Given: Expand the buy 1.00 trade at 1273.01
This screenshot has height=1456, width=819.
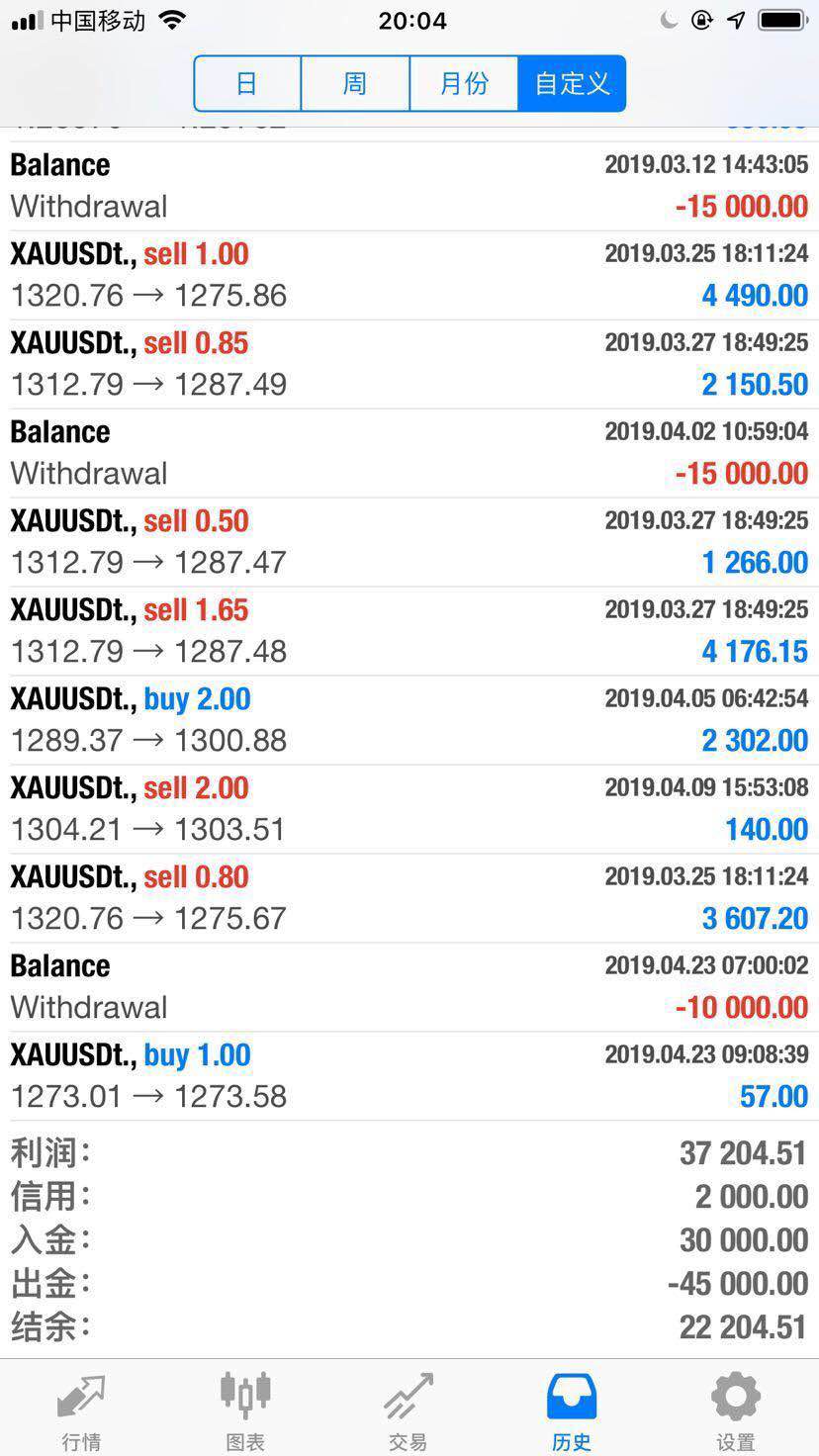Looking at the screenshot, I should click(409, 1076).
